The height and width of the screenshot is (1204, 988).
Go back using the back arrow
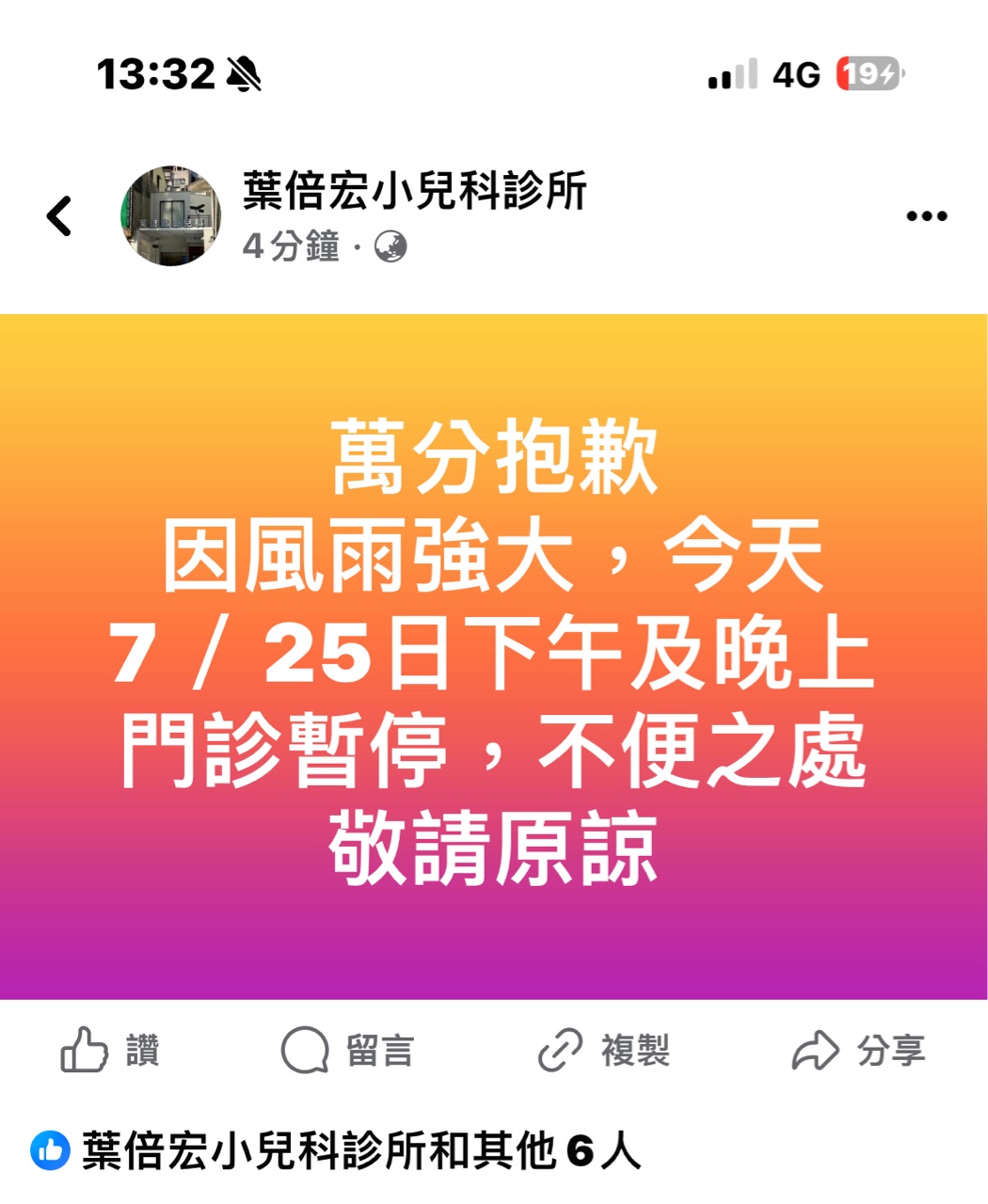click(x=59, y=216)
